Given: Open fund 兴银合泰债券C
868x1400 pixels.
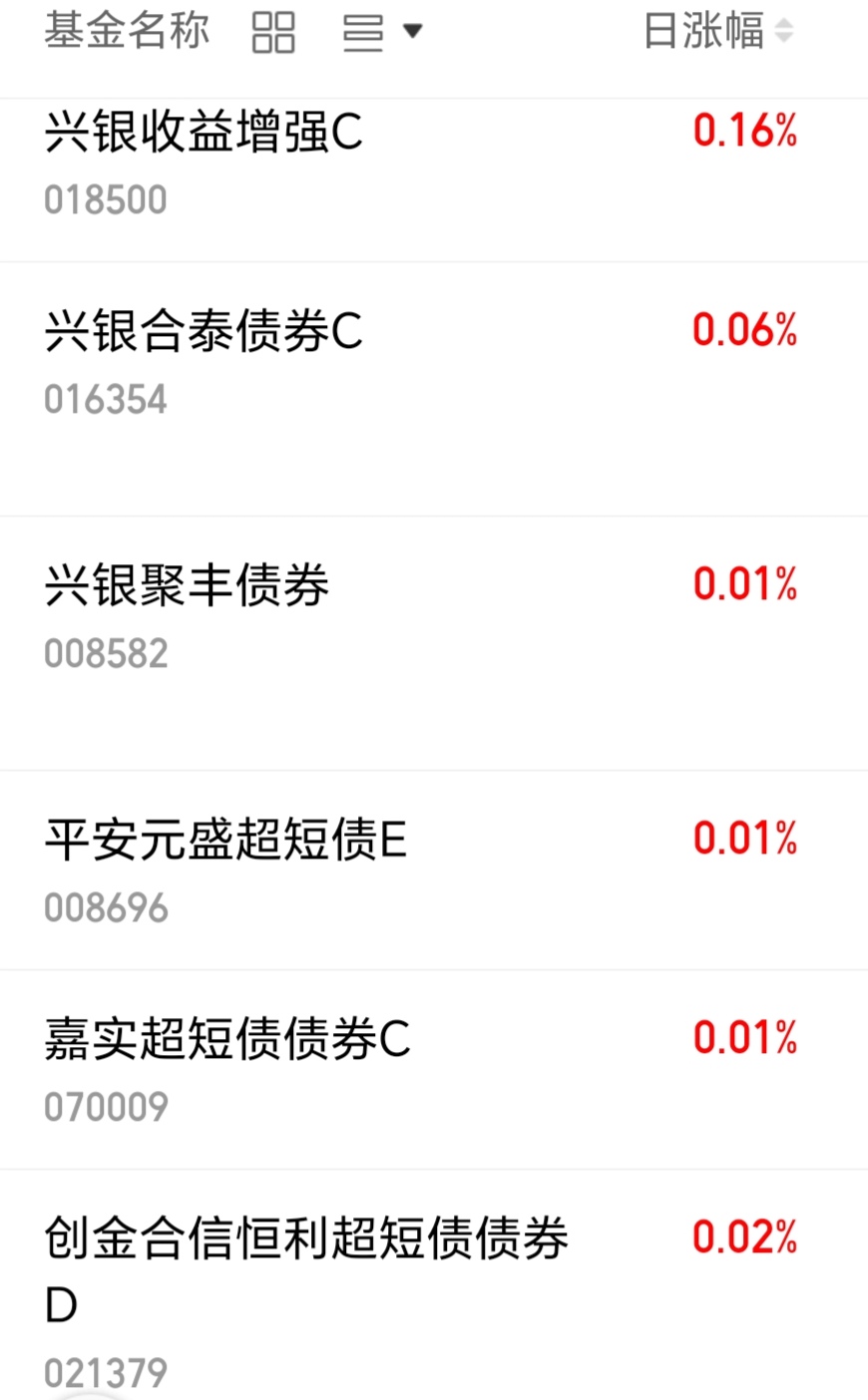Looking at the screenshot, I should pos(434,389).
